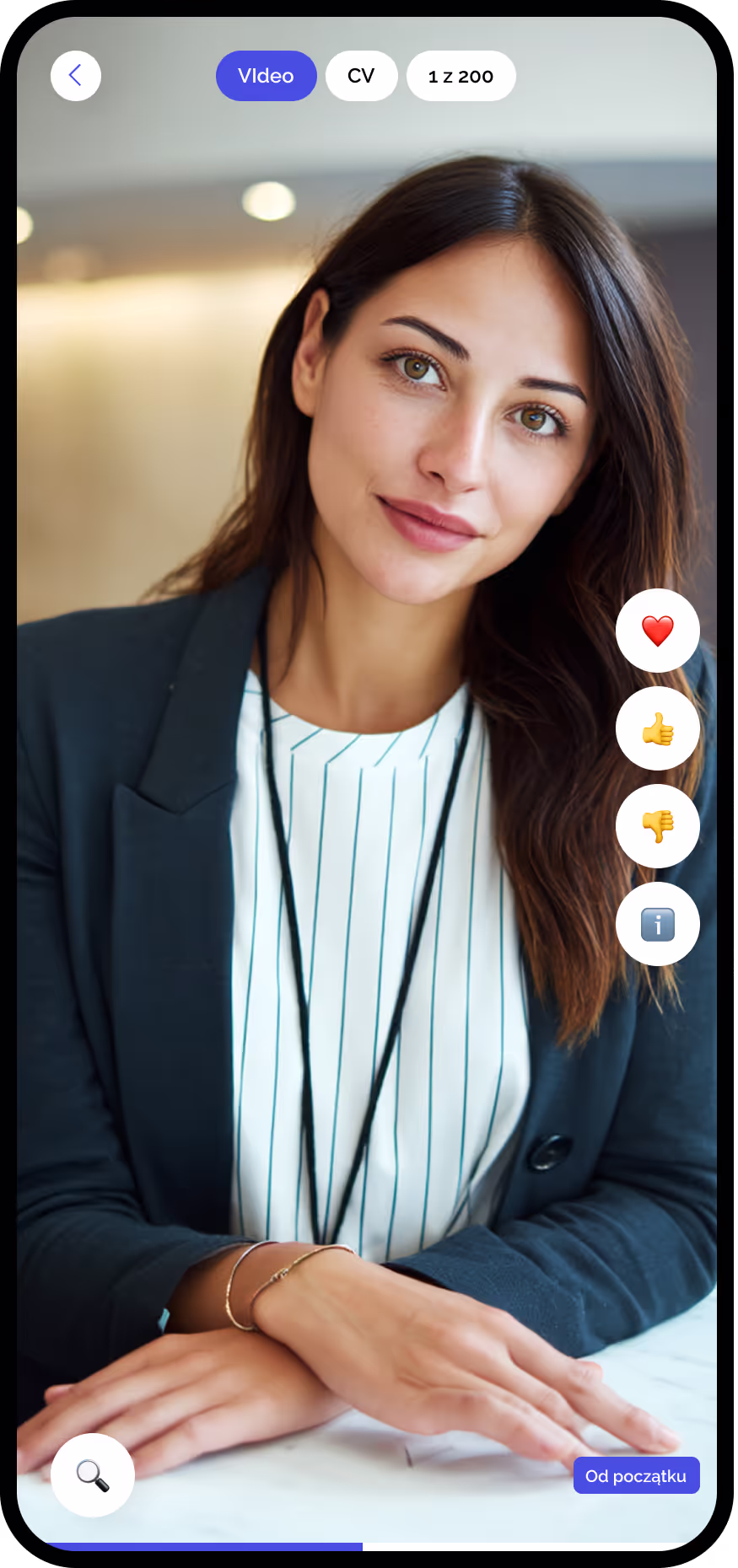
Task: Go back using the arrow button
Action: pos(76,76)
